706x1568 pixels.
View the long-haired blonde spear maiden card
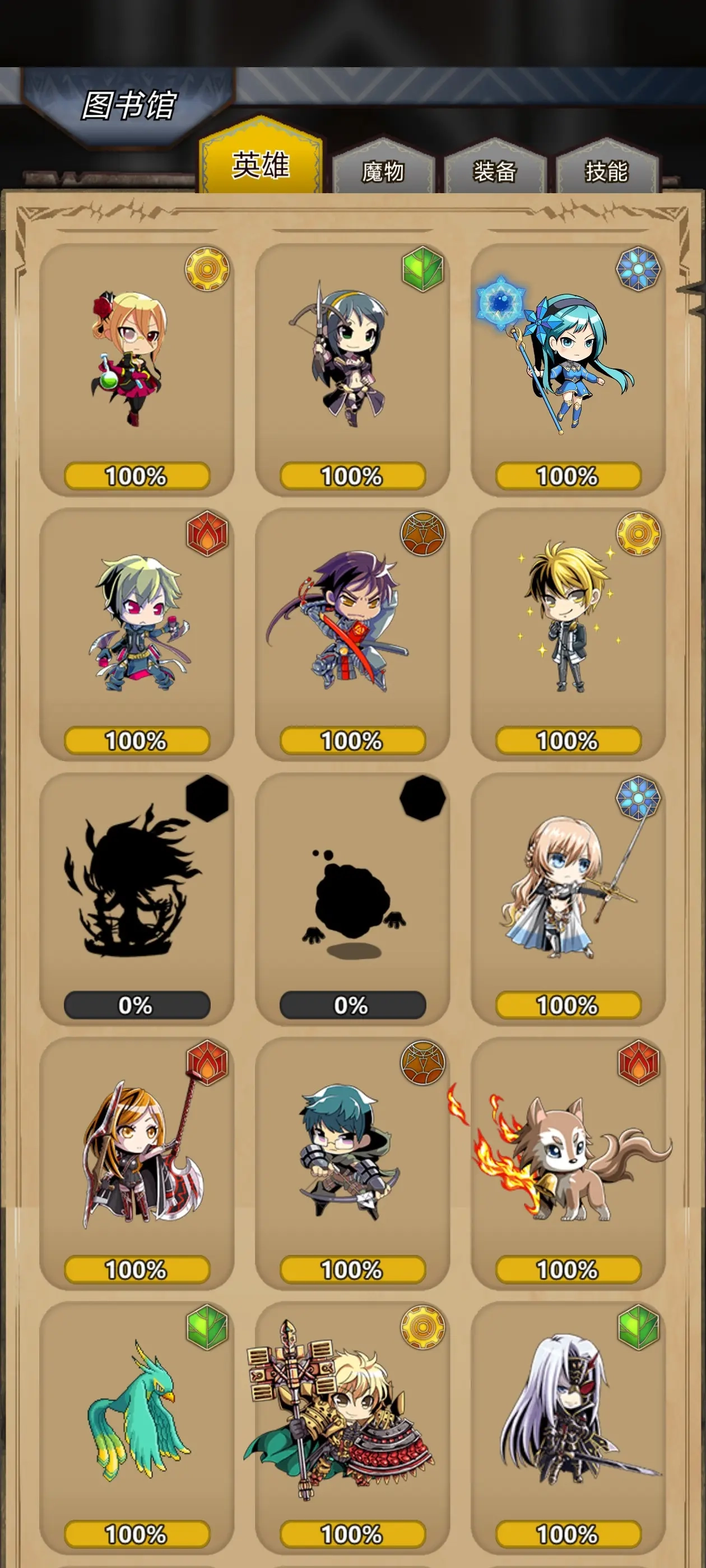coord(568,898)
